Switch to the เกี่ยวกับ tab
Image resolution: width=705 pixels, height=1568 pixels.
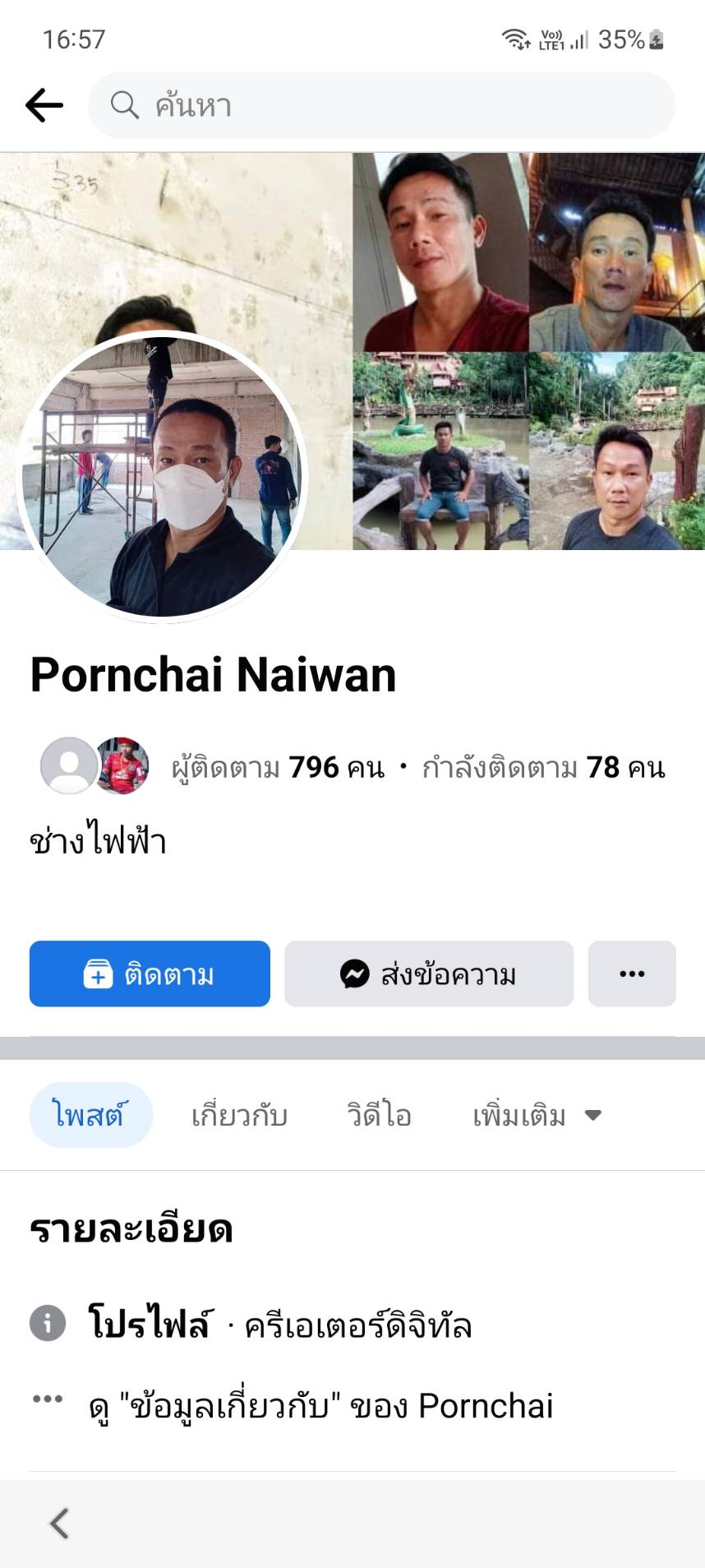click(x=239, y=1116)
